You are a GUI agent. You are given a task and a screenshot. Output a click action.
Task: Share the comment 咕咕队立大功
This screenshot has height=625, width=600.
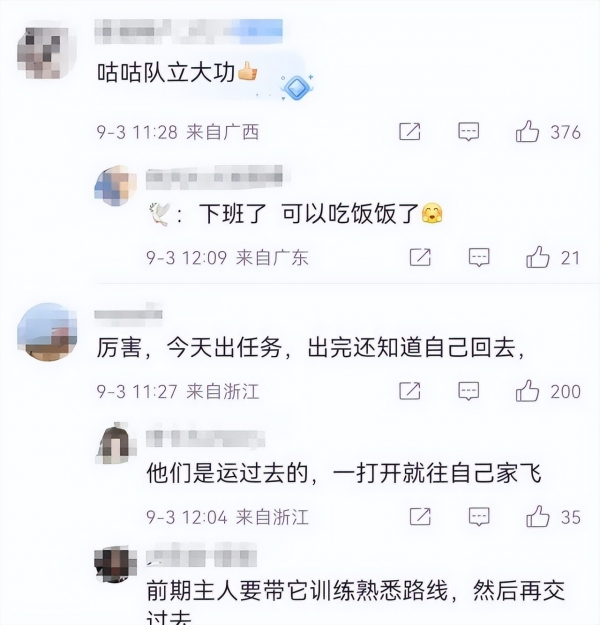409,131
